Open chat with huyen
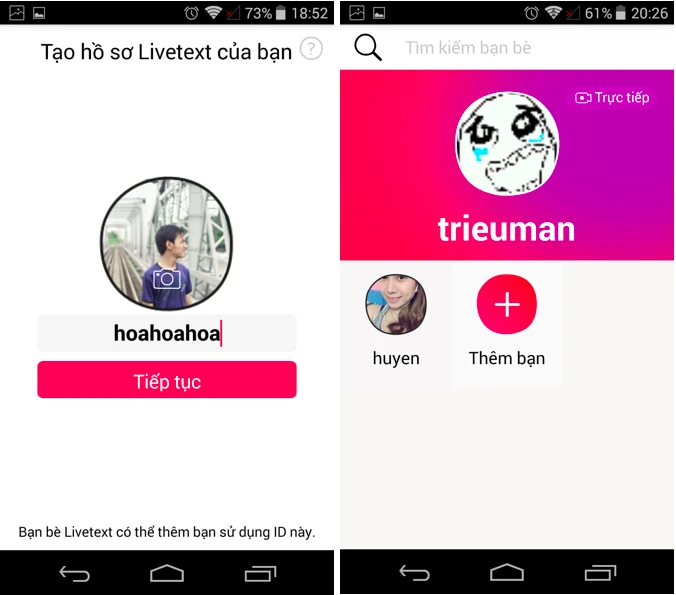The height and width of the screenshot is (595, 676). (396, 305)
